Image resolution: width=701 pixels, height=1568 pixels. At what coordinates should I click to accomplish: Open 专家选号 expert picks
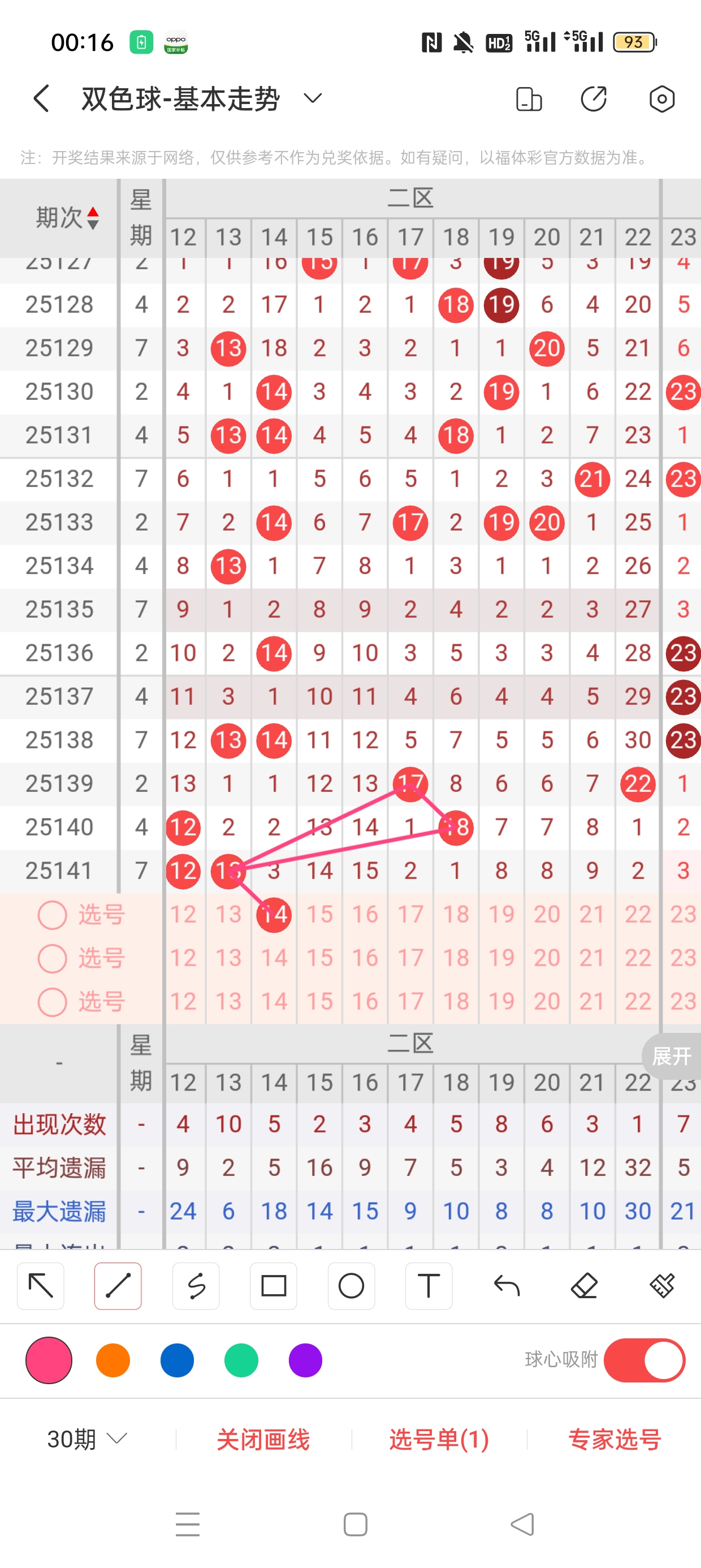click(615, 1439)
